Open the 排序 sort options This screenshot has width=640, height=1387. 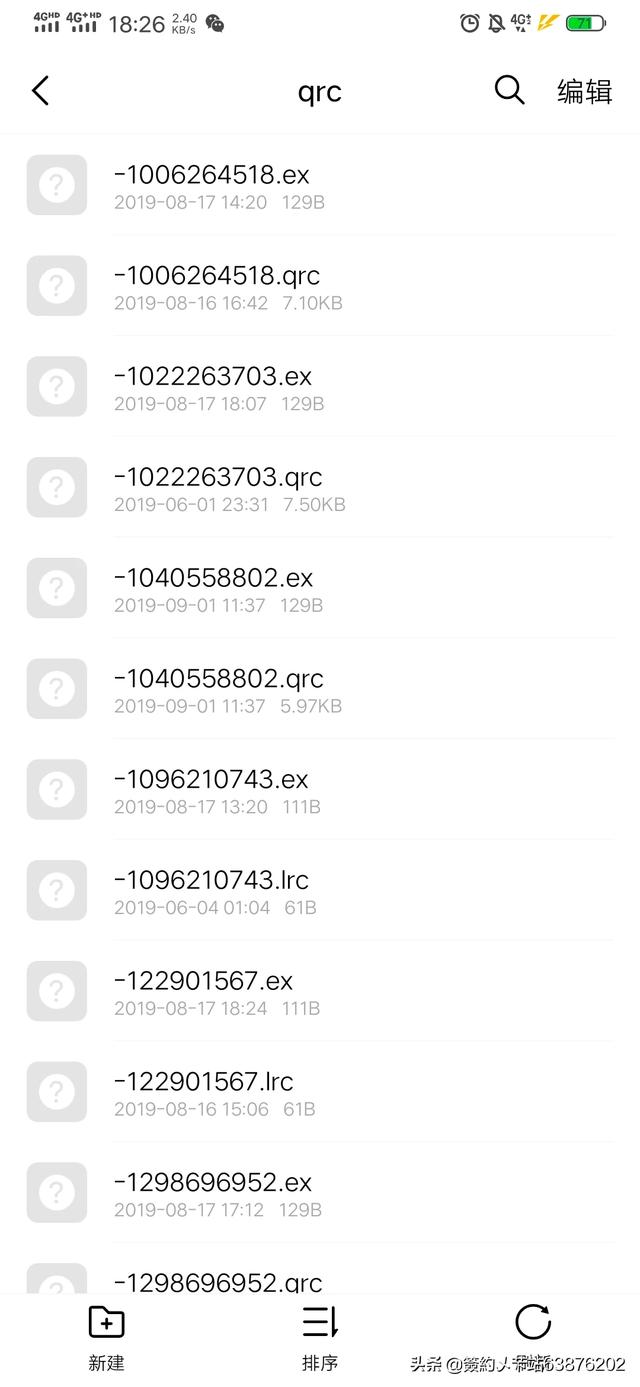pos(320,1339)
